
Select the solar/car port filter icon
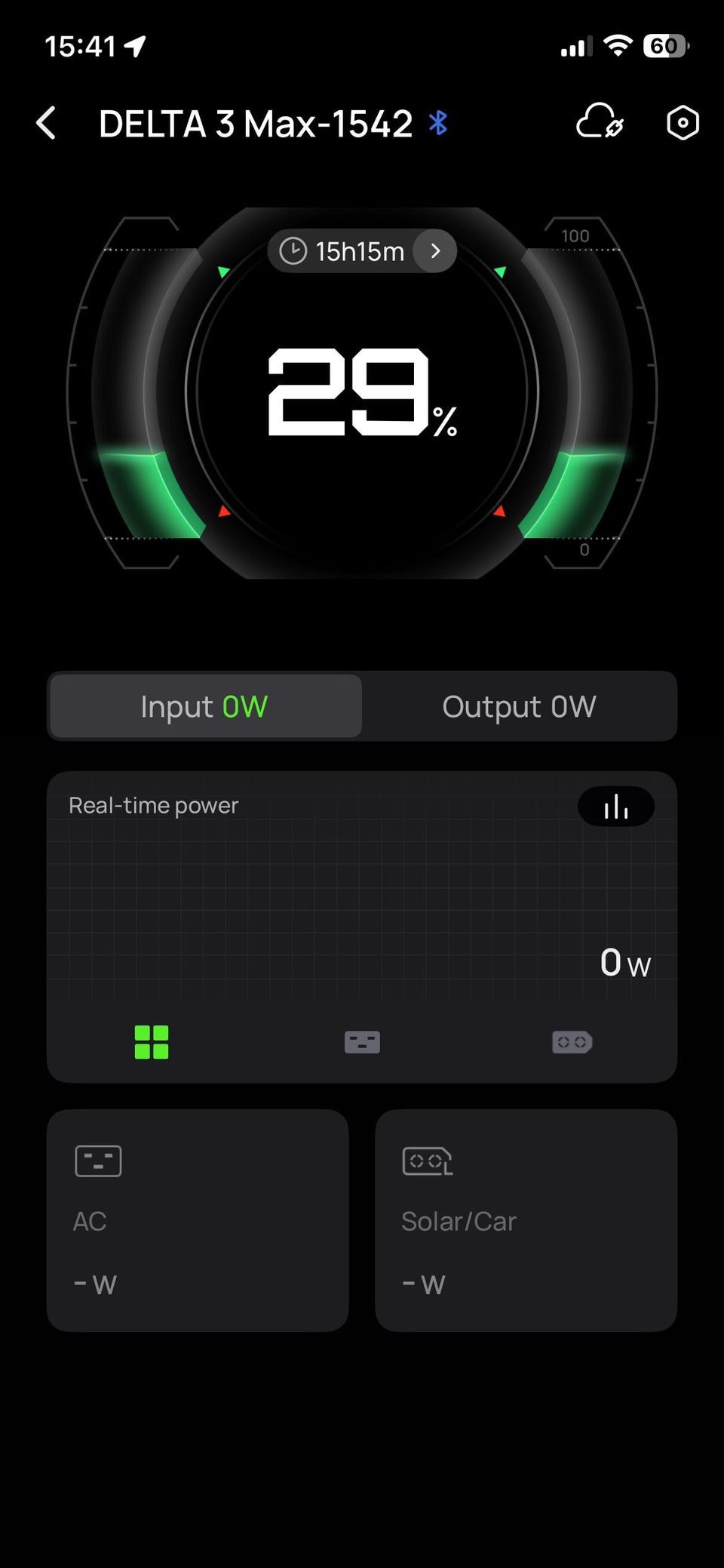point(572,1042)
